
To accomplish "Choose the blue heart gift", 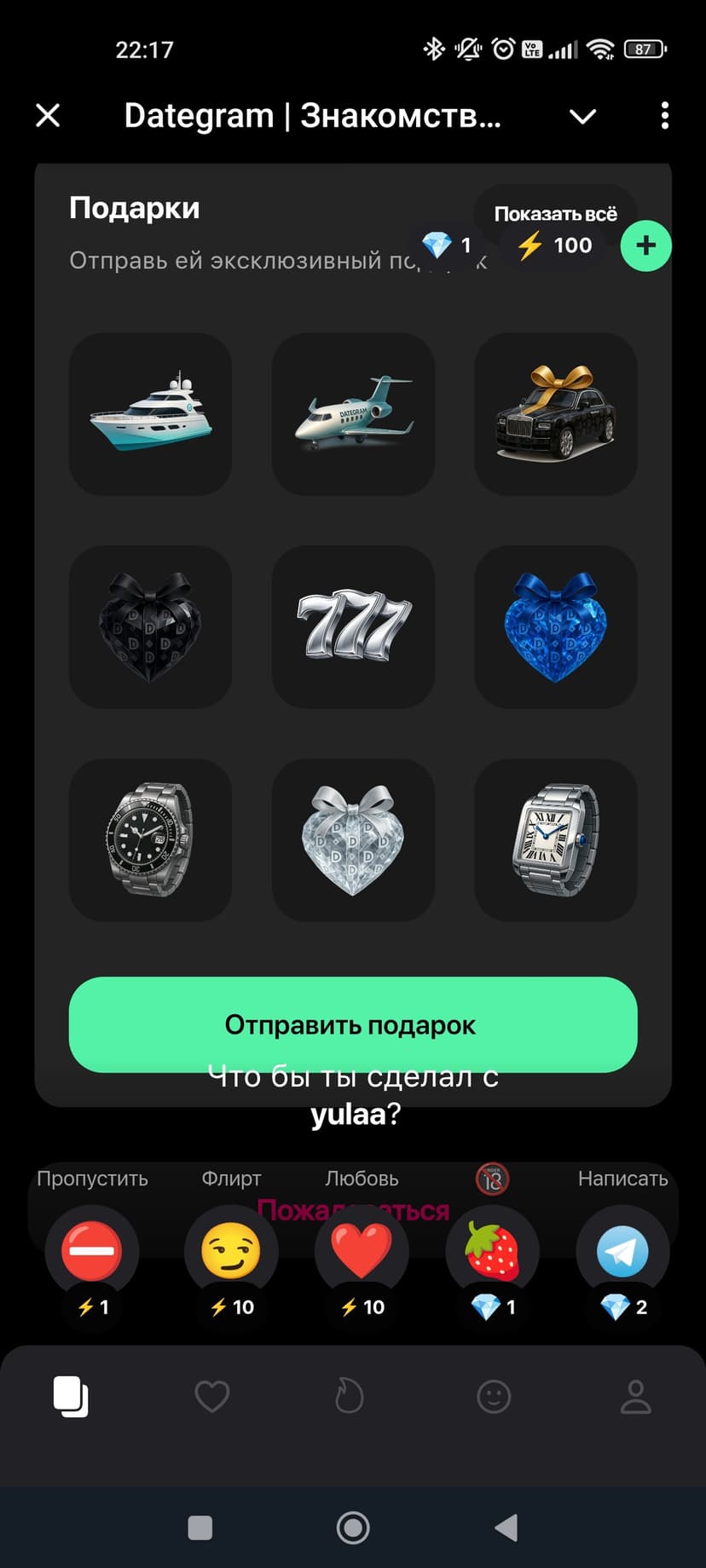I will pyautogui.click(x=556, y=627).
